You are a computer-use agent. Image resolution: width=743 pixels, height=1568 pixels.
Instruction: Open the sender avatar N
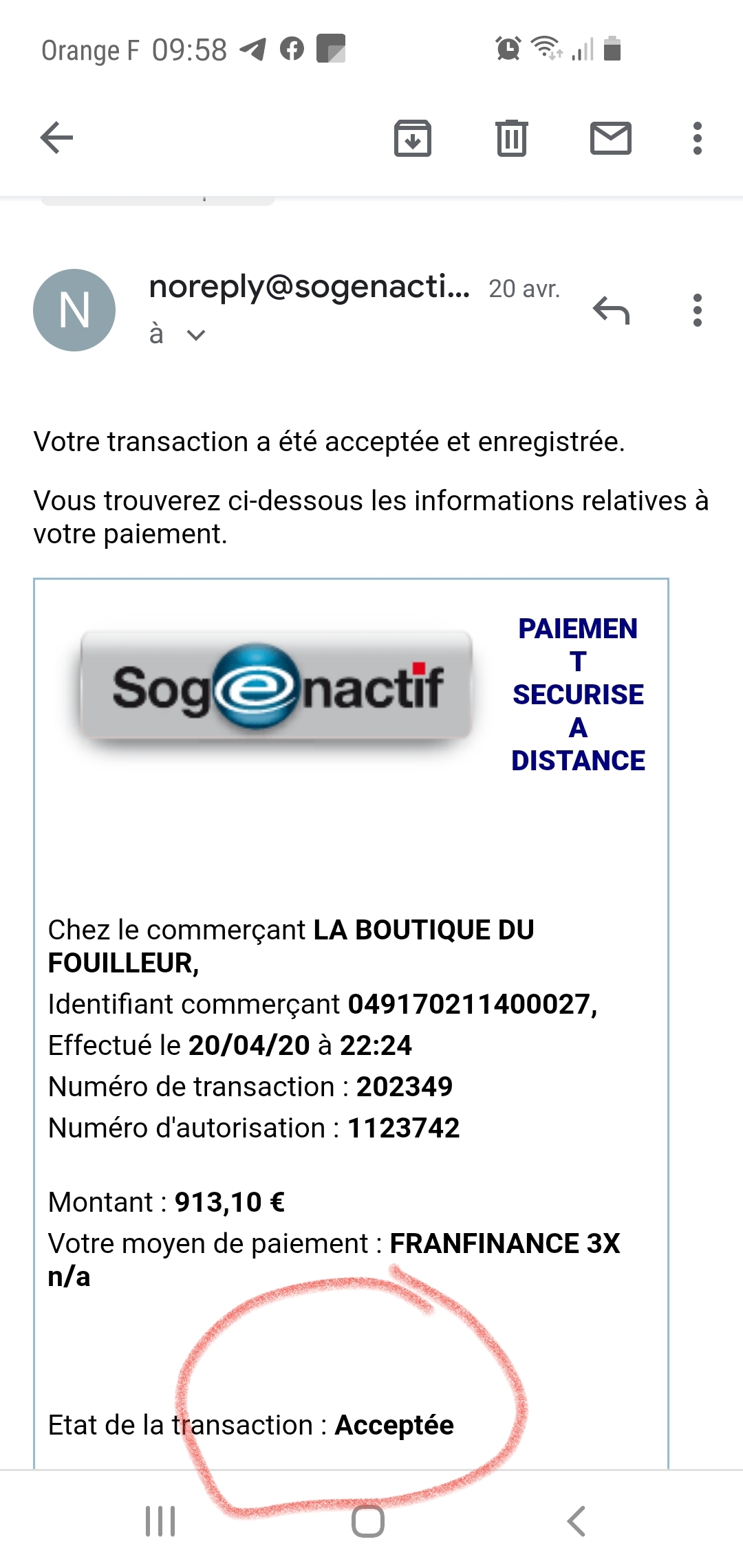click(74, 310)
